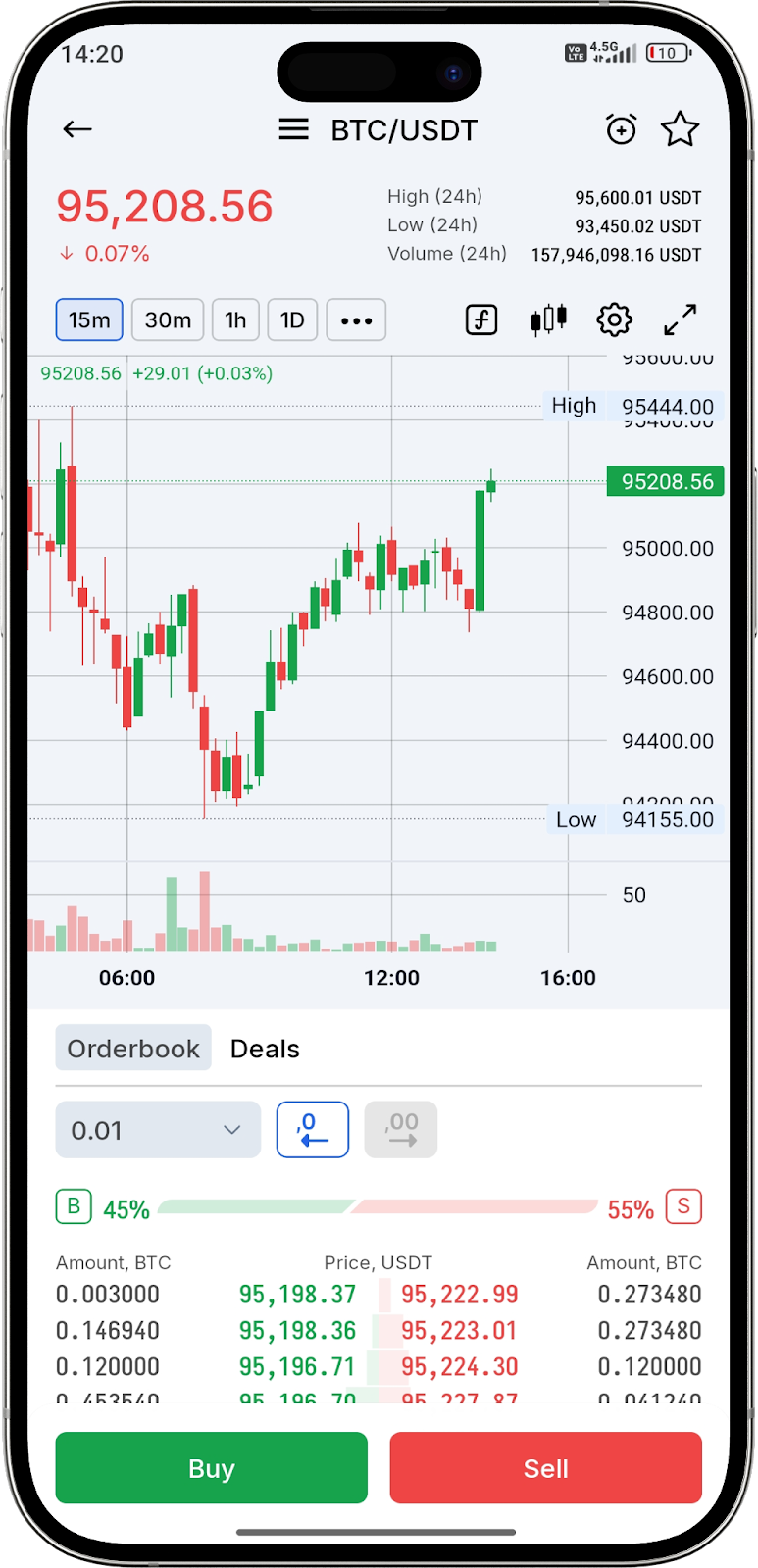Open more time intervals via the three dots
Viewport: 758px width, 1568px height.
pos(356,319)
